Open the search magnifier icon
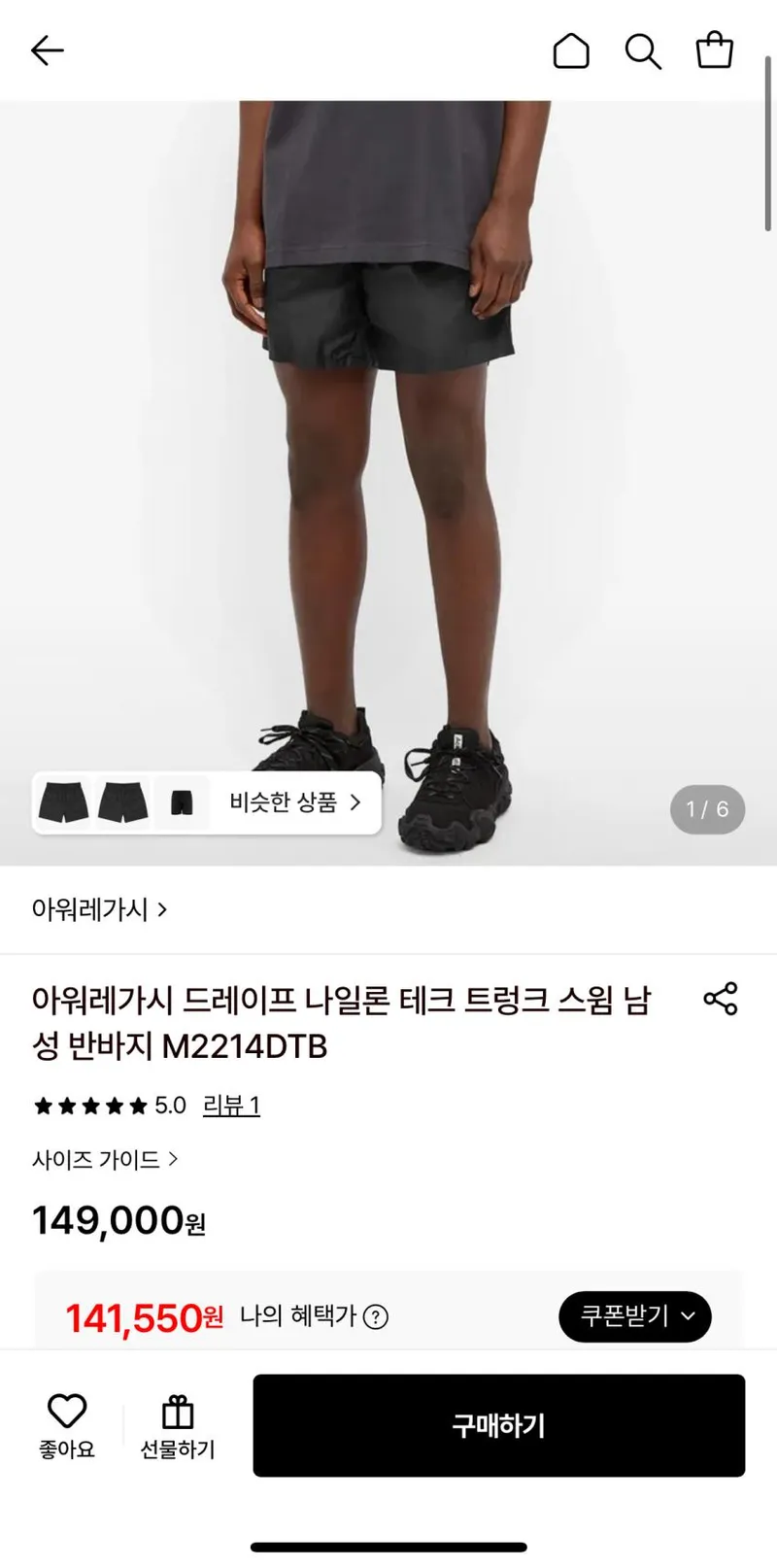This screenshot has width=777, height=1568. coord(643,51)
